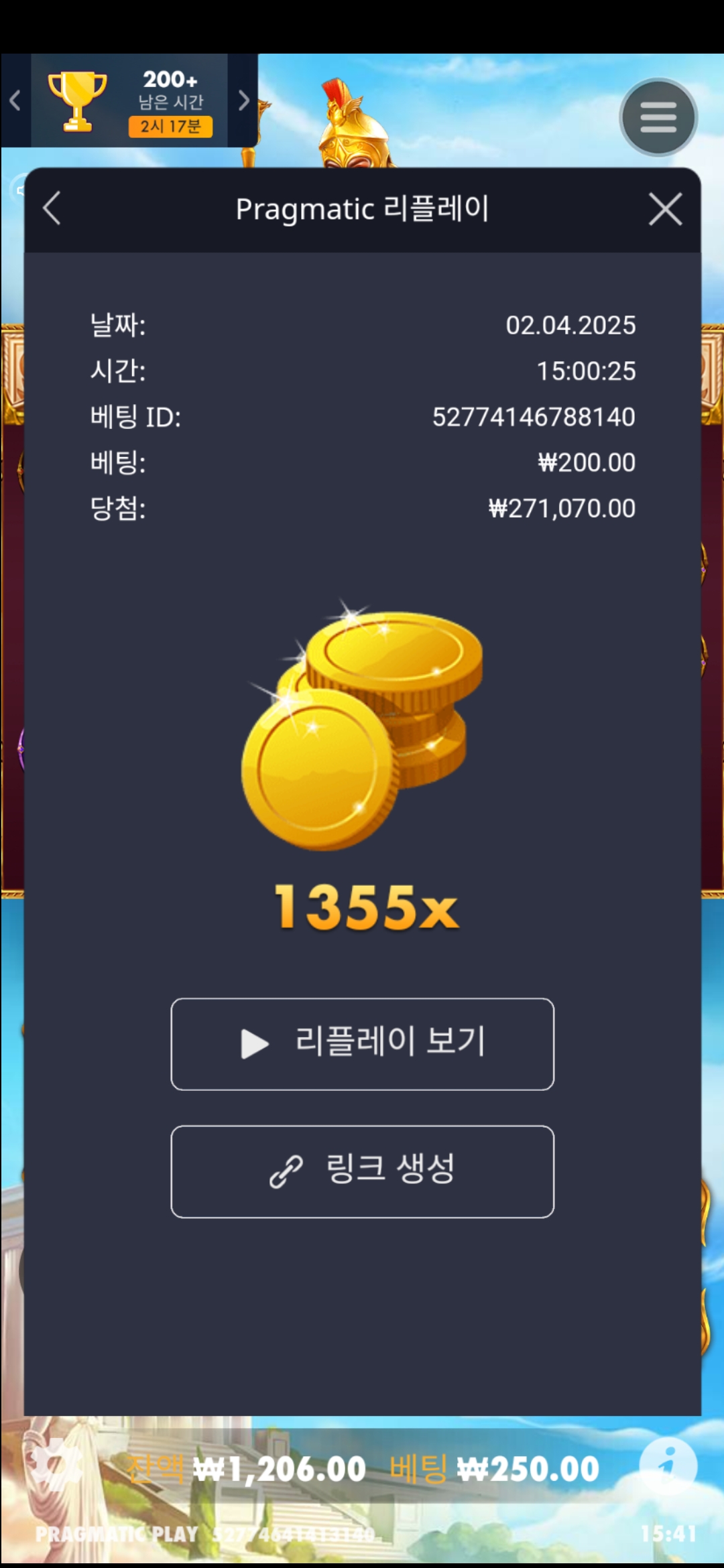This screenshot has height=1568, width=724.
Task: Tap 리플레이 보기 to watch the replay
Action: [x=362, y=1044]
